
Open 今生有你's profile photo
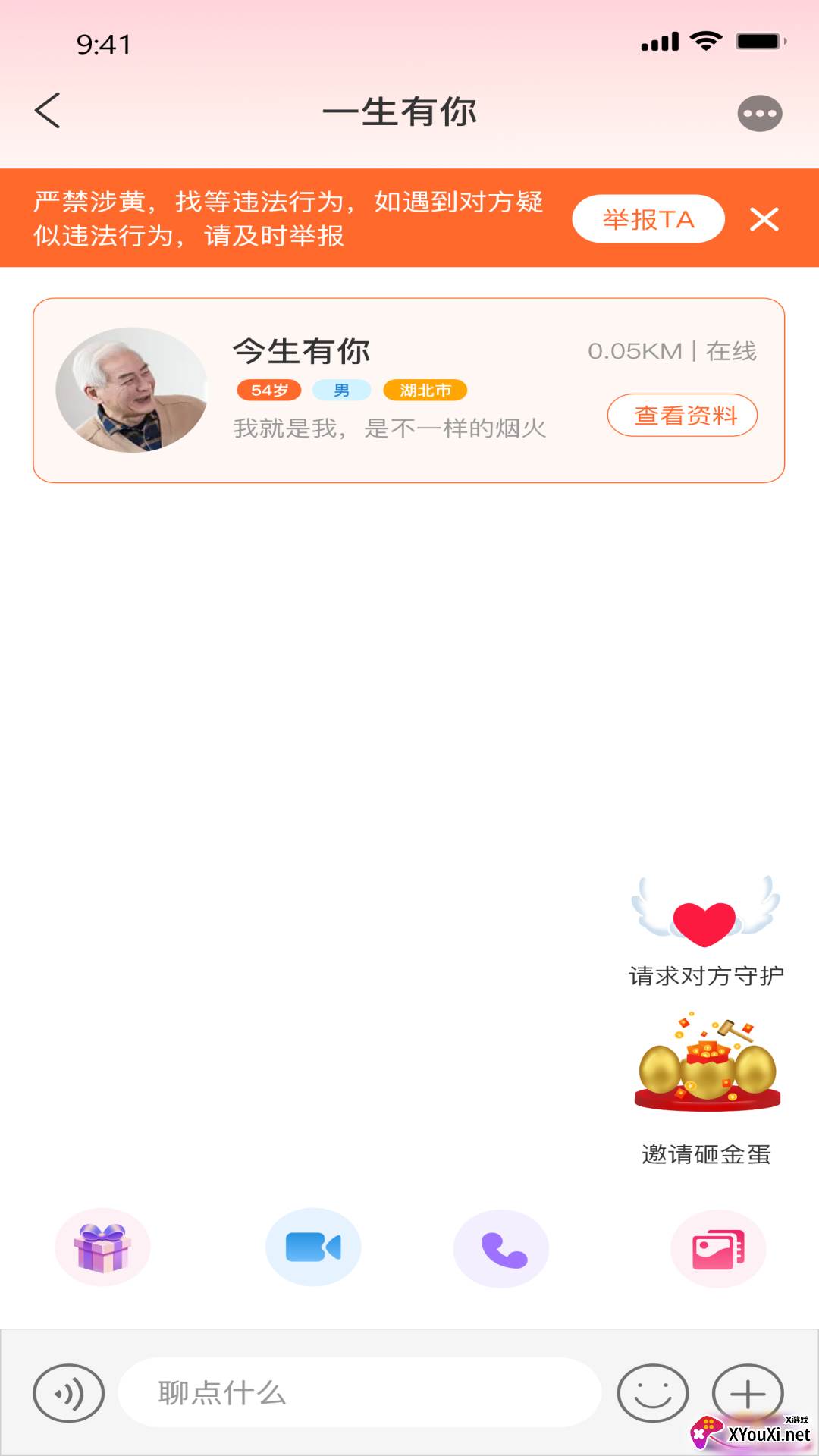click(132, 391)
